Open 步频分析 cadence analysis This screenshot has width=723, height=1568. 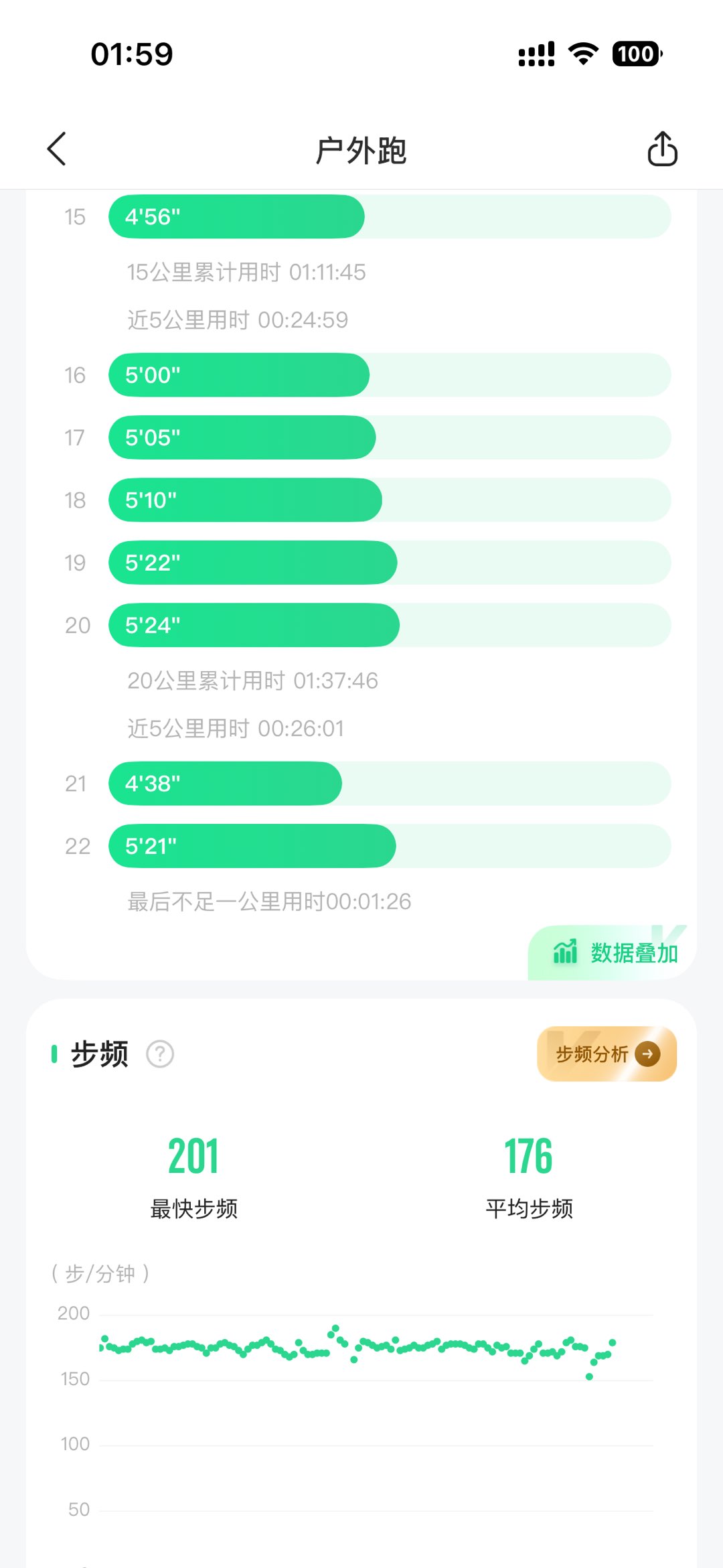coord(607,1054)
